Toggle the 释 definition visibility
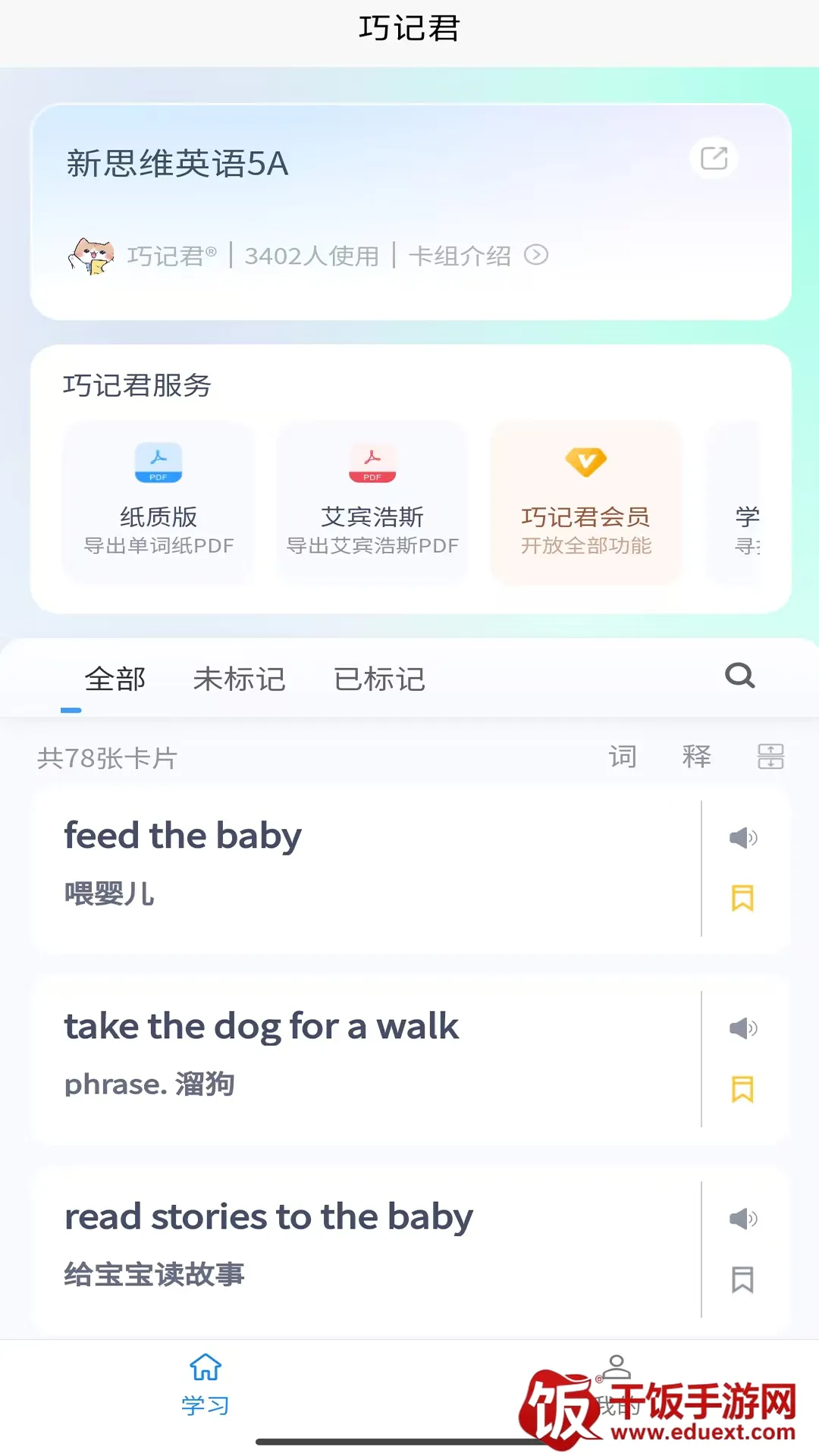 pyautogui.click(x=696, y=756)
